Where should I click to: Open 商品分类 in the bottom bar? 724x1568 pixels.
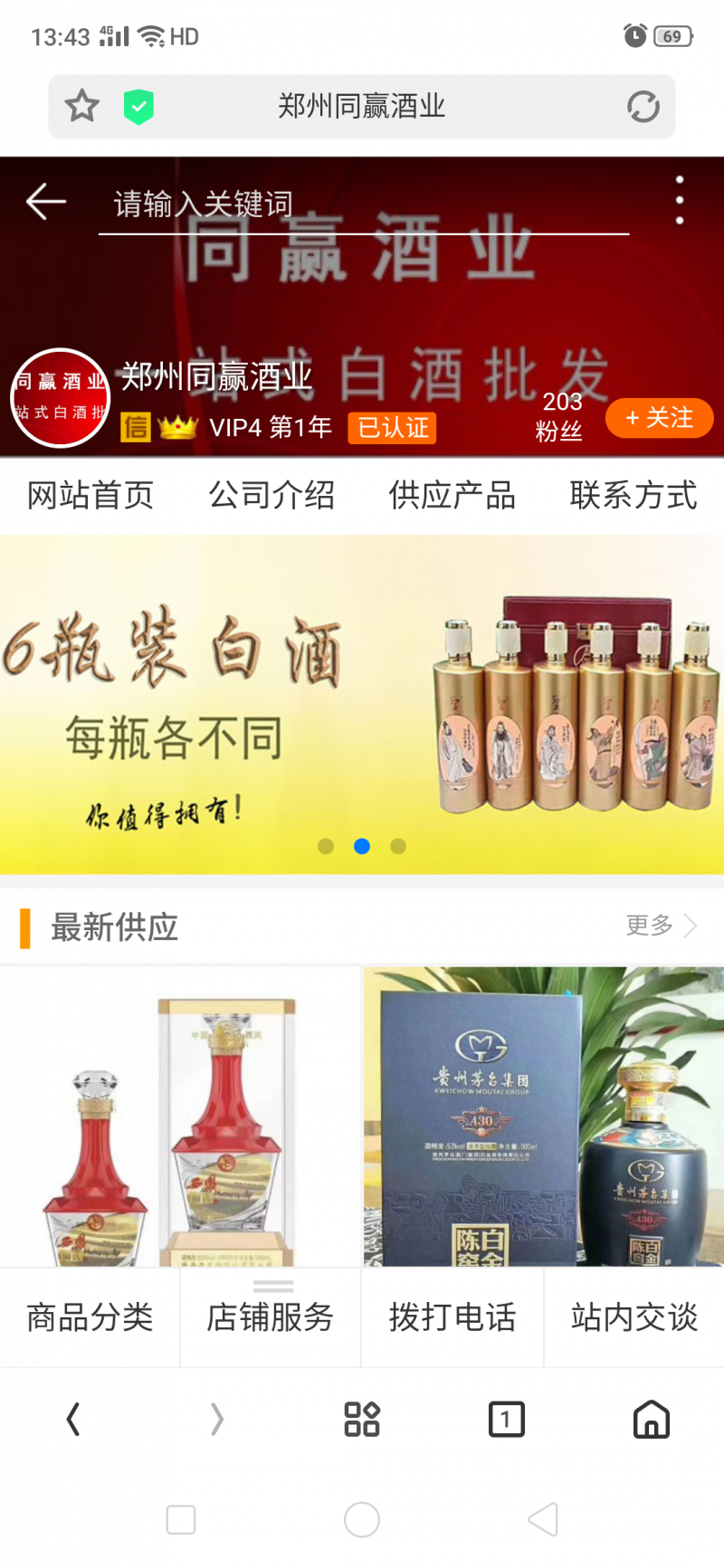point(90,1318)
